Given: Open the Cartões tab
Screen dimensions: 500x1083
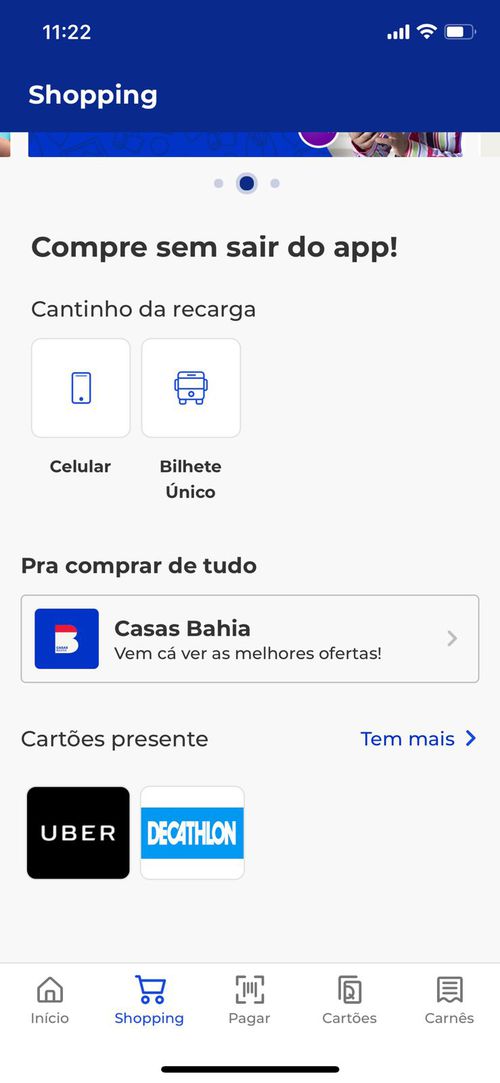Looking at the screenshot, I should (x=349, y=999).
